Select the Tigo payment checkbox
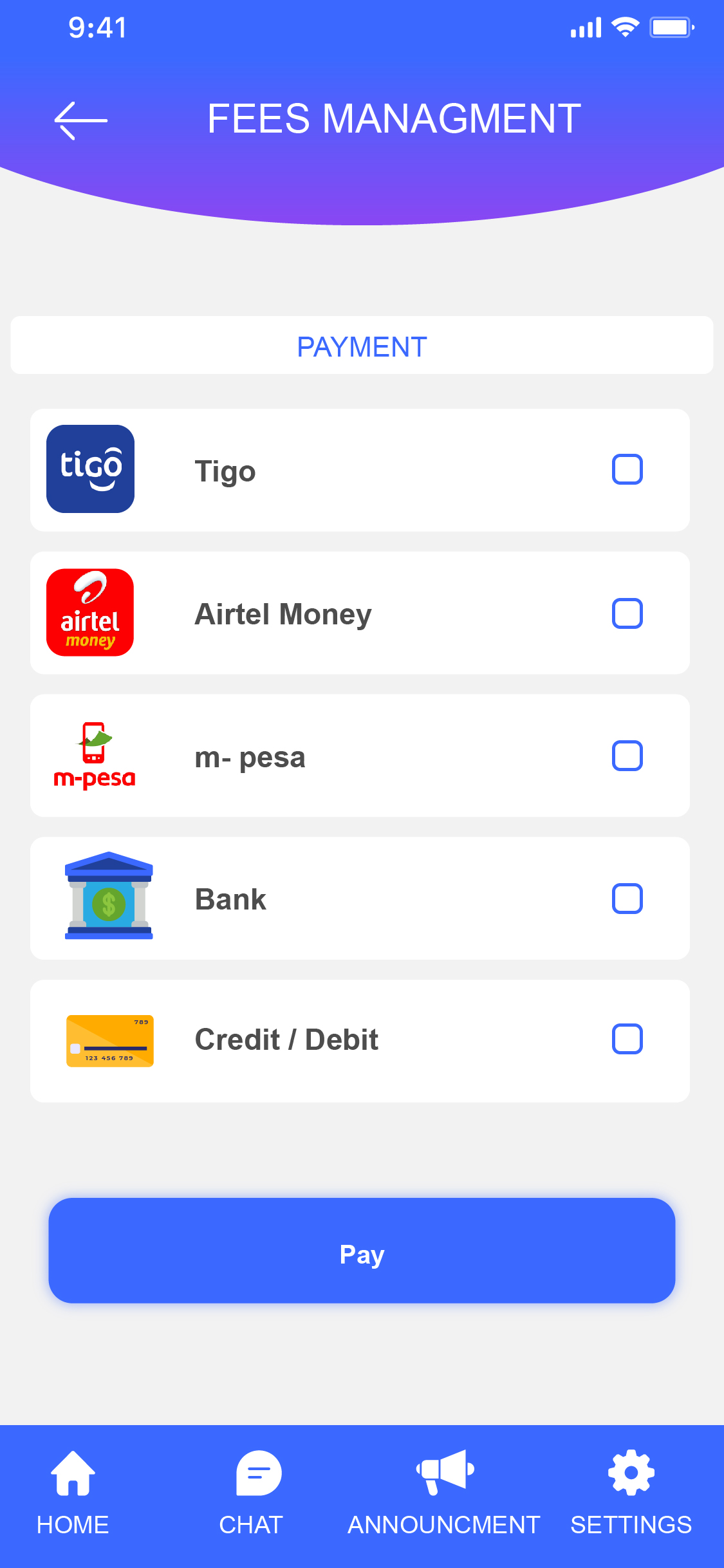Image resolution: width=724 pixels, height=1568 pixels. point(627,469)
